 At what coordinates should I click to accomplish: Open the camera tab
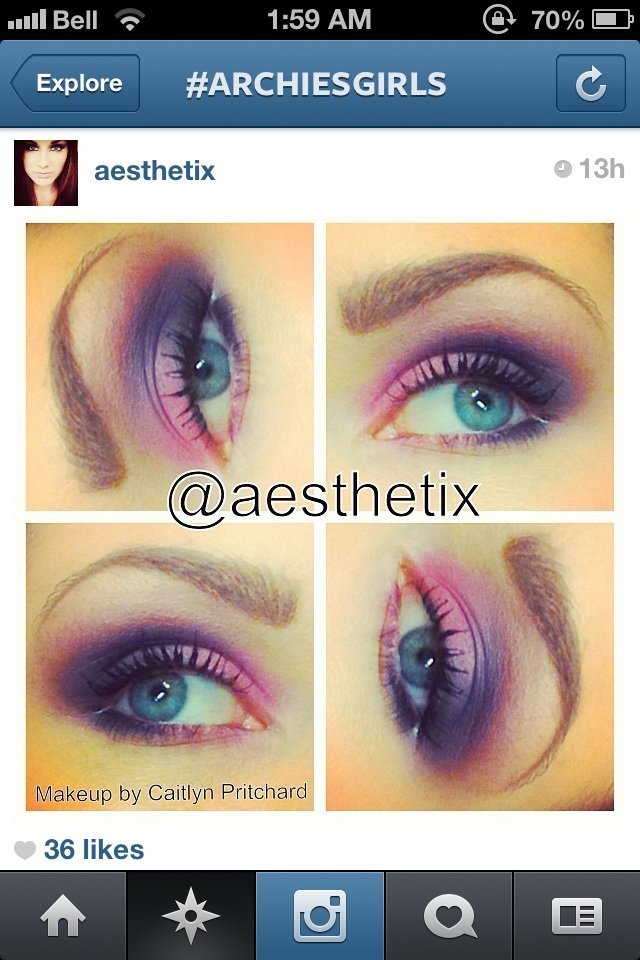pyautogui.click(x=320, y=916)
